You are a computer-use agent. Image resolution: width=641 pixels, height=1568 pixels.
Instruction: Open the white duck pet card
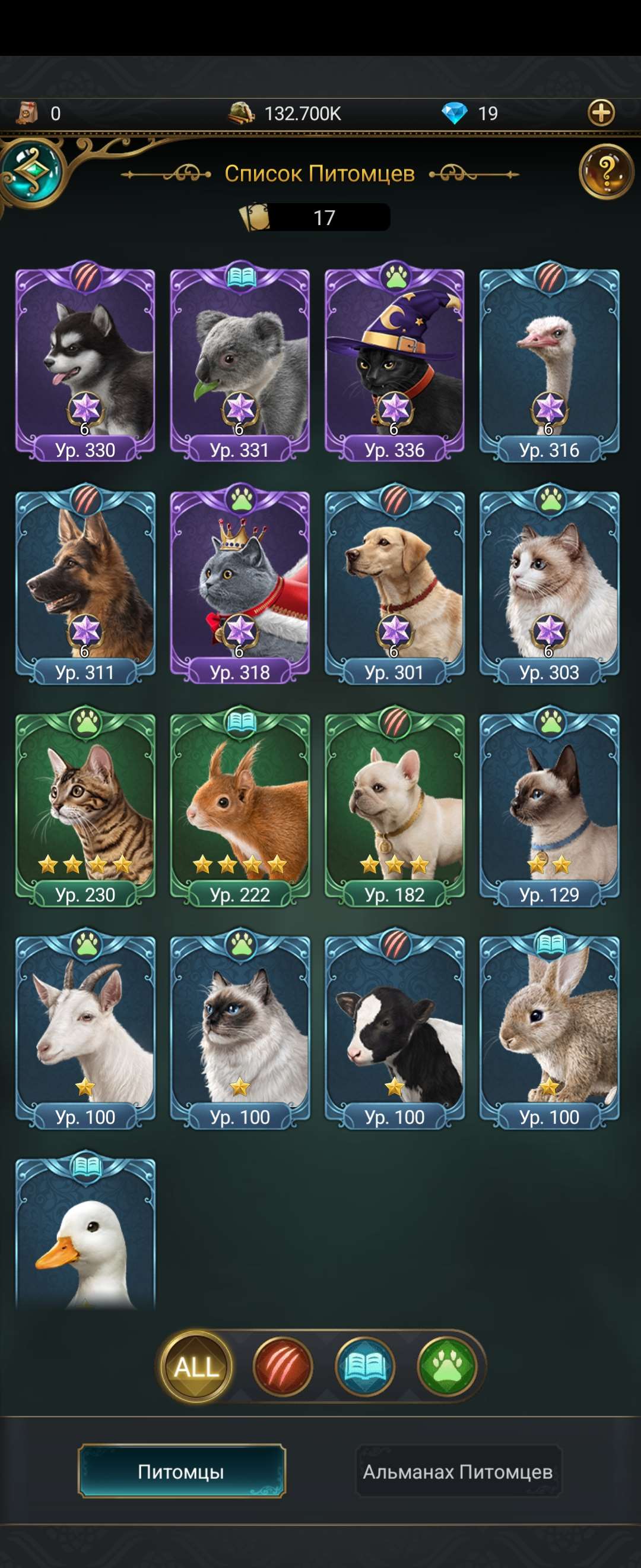point(85,1235)
